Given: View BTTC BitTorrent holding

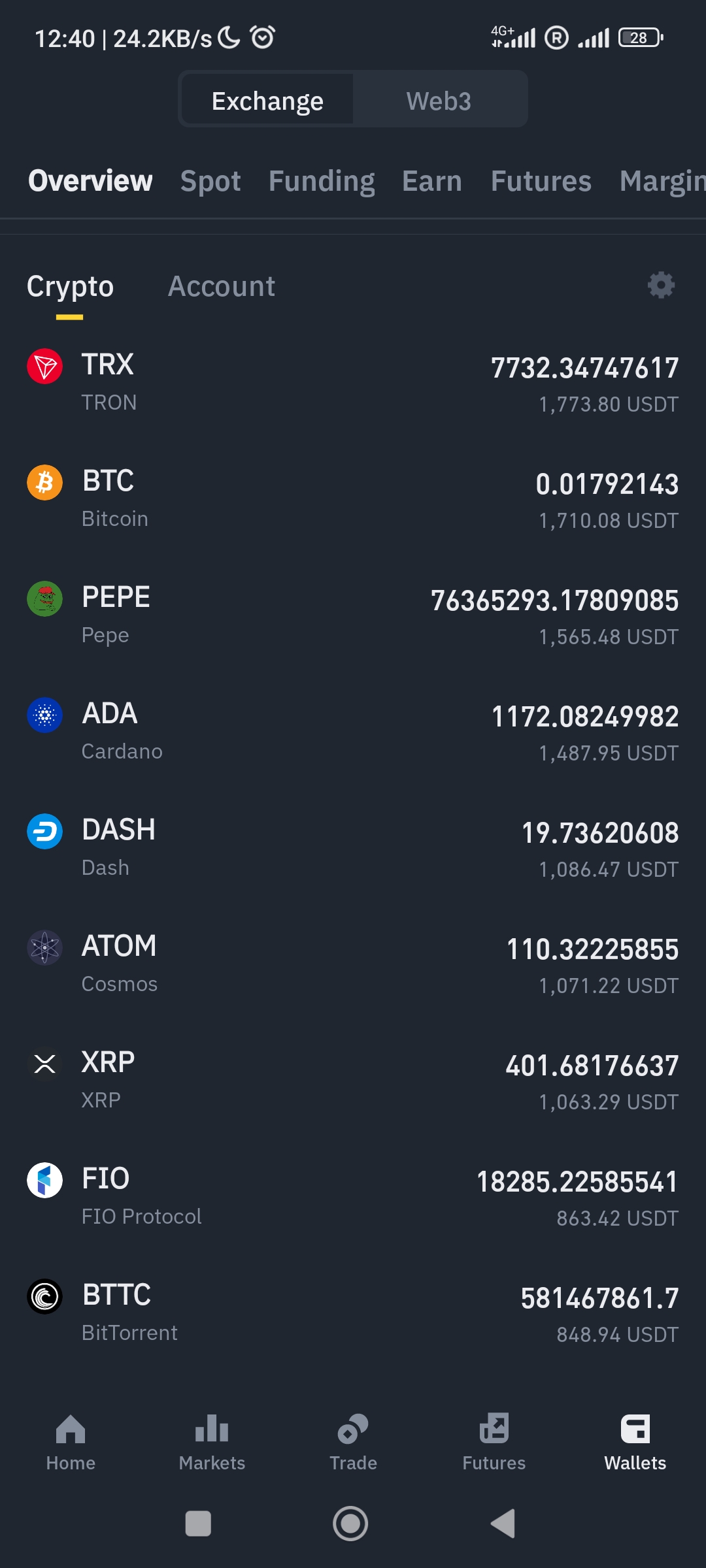Looking at the screenshot, I should pos(353,1313).
